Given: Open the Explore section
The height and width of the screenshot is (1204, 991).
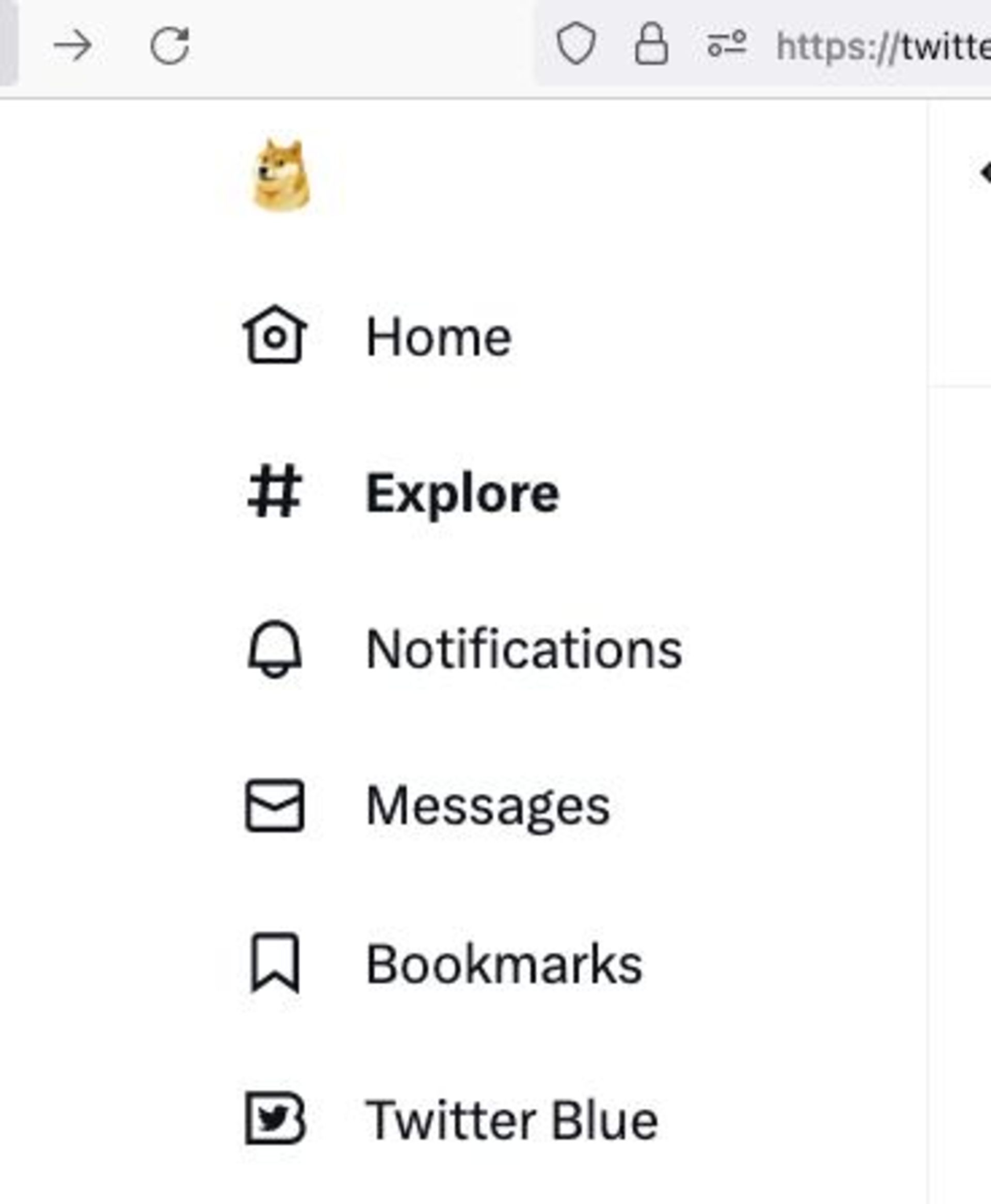Looking at the screenshot, I should pos(403,493).
